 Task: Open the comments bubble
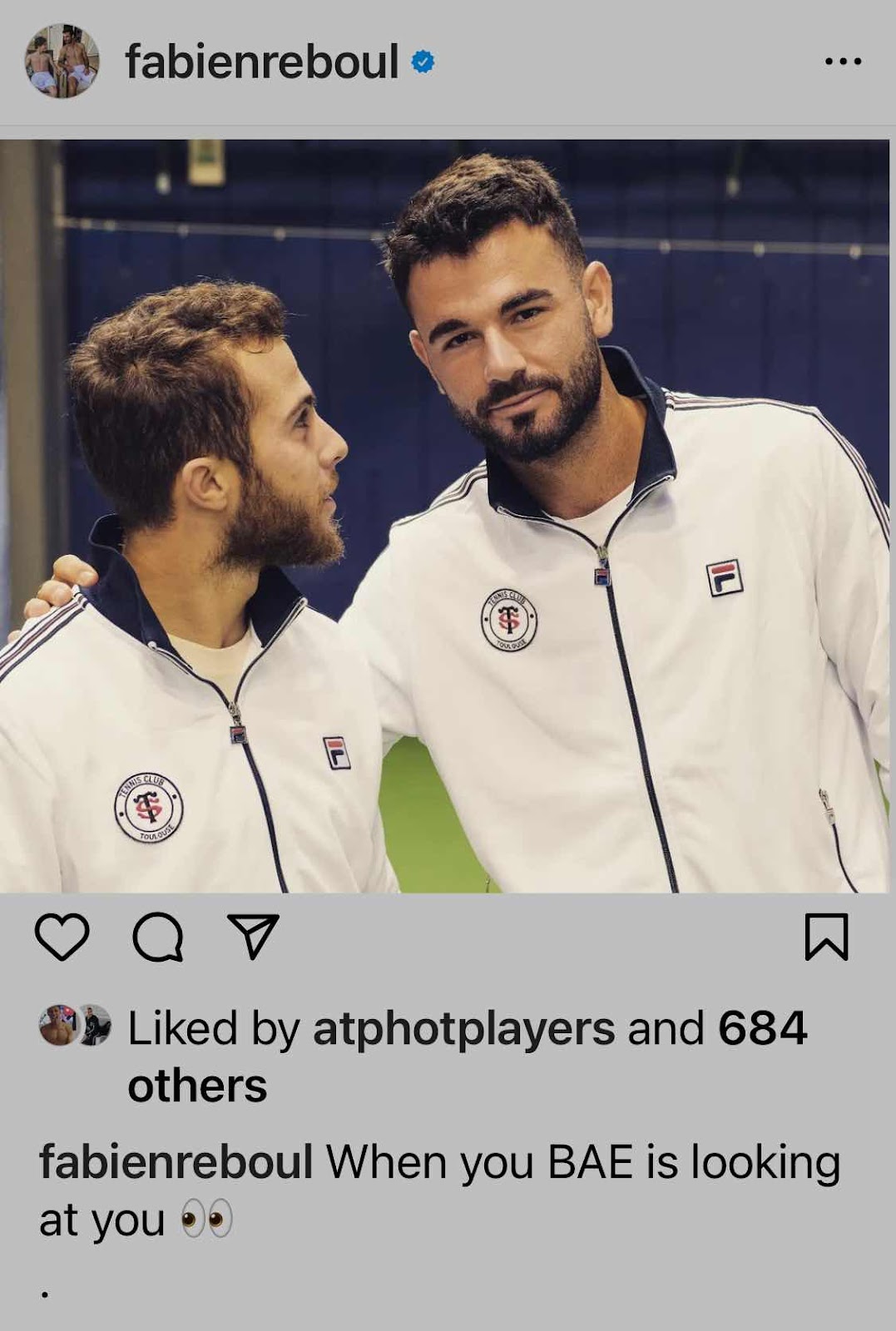tap(158, 938)
